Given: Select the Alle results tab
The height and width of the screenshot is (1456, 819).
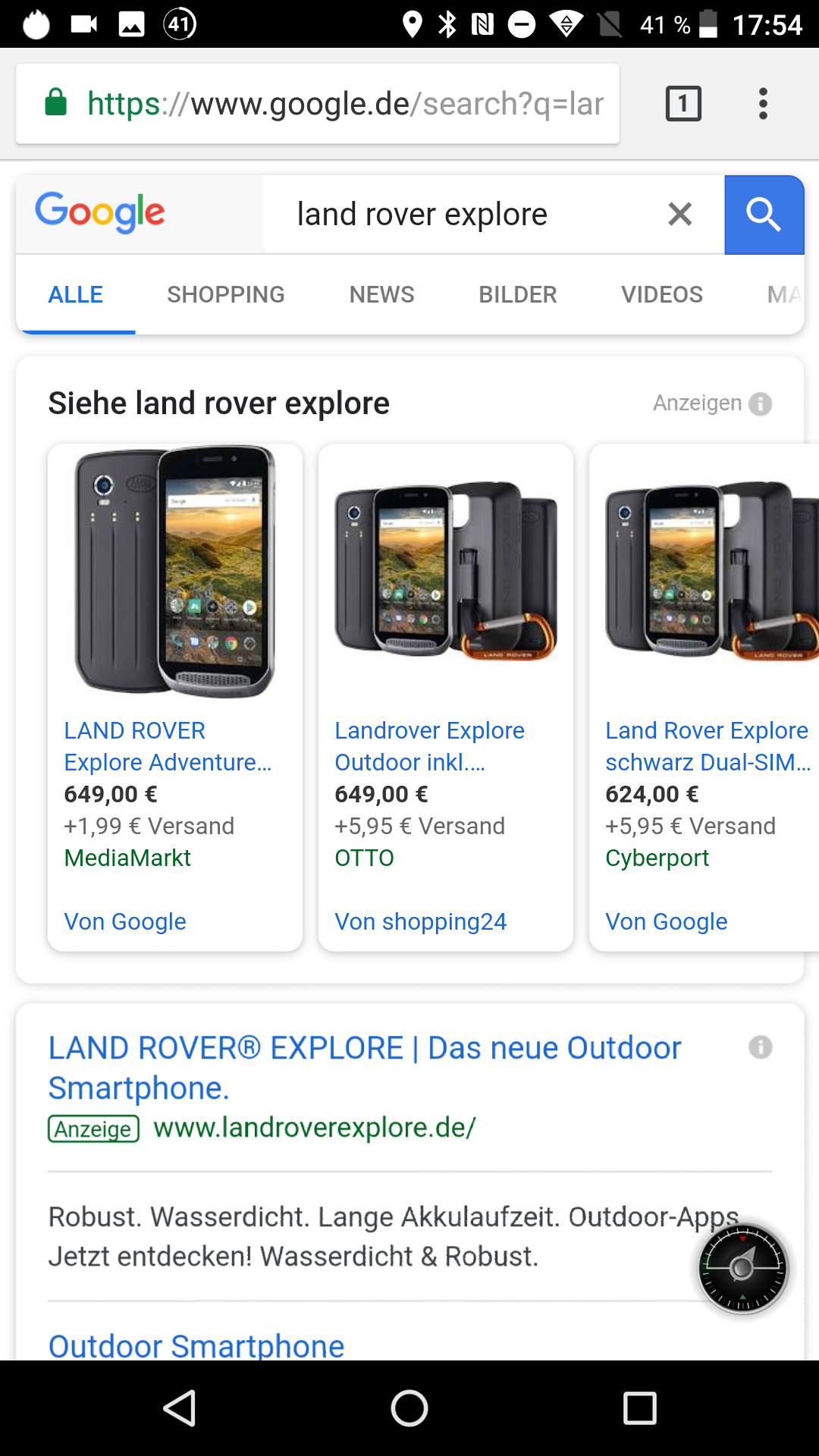Looking at the screenshot, I should click(x=76, y=294).
